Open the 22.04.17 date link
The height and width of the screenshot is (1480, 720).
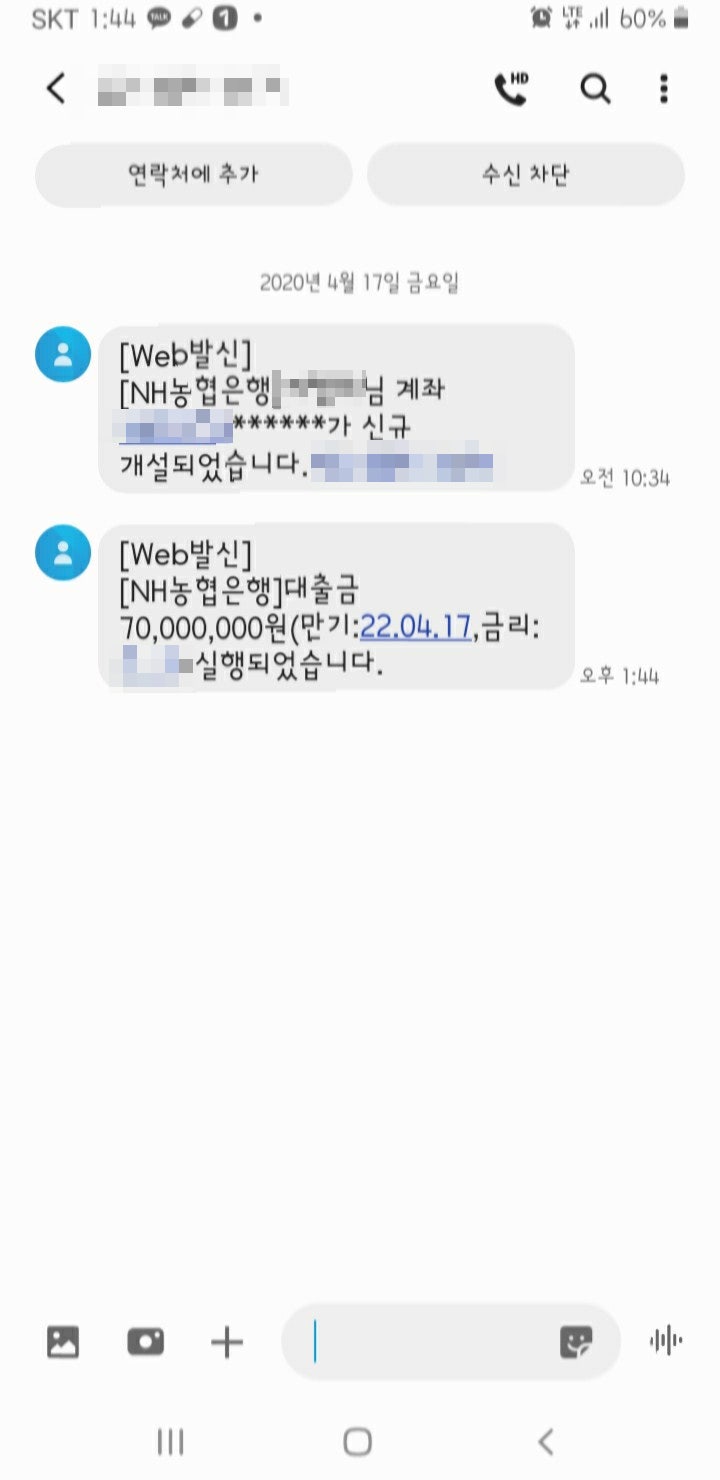click(x=415, y=628)
